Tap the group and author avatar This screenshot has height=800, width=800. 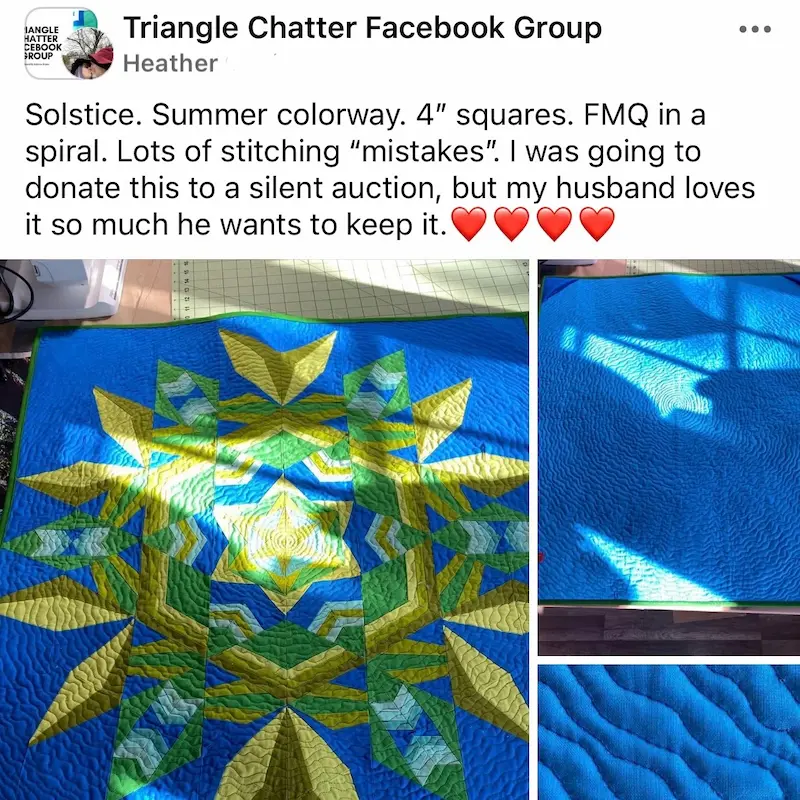(68, 43)
